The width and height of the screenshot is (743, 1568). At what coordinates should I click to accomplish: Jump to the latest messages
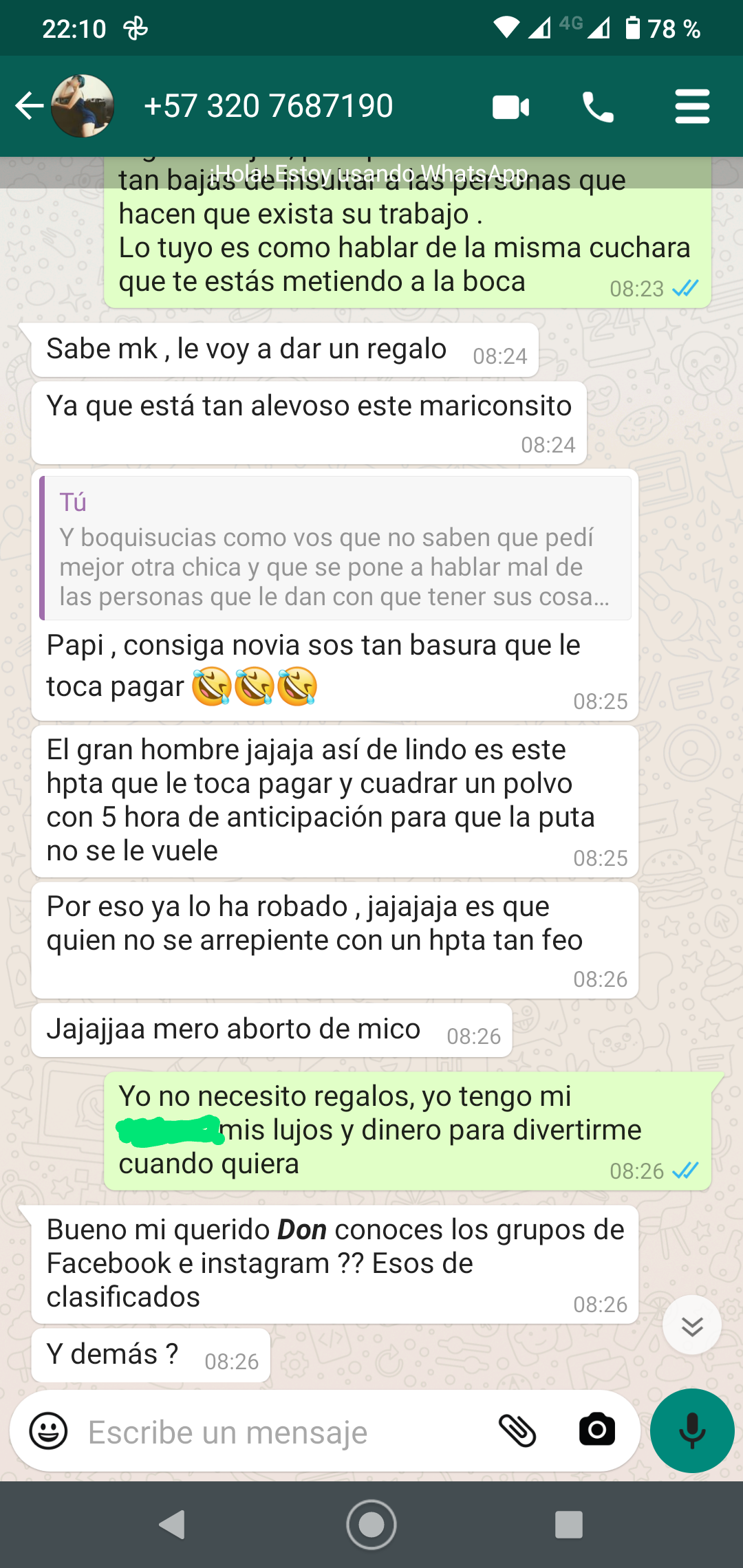(x=691, y=1325)
